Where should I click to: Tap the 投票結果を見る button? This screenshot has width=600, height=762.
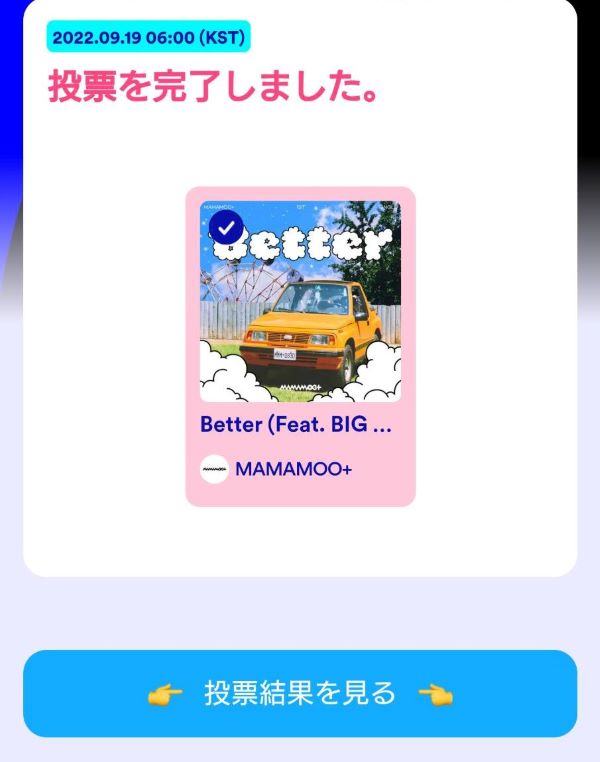tap(300, 693)
